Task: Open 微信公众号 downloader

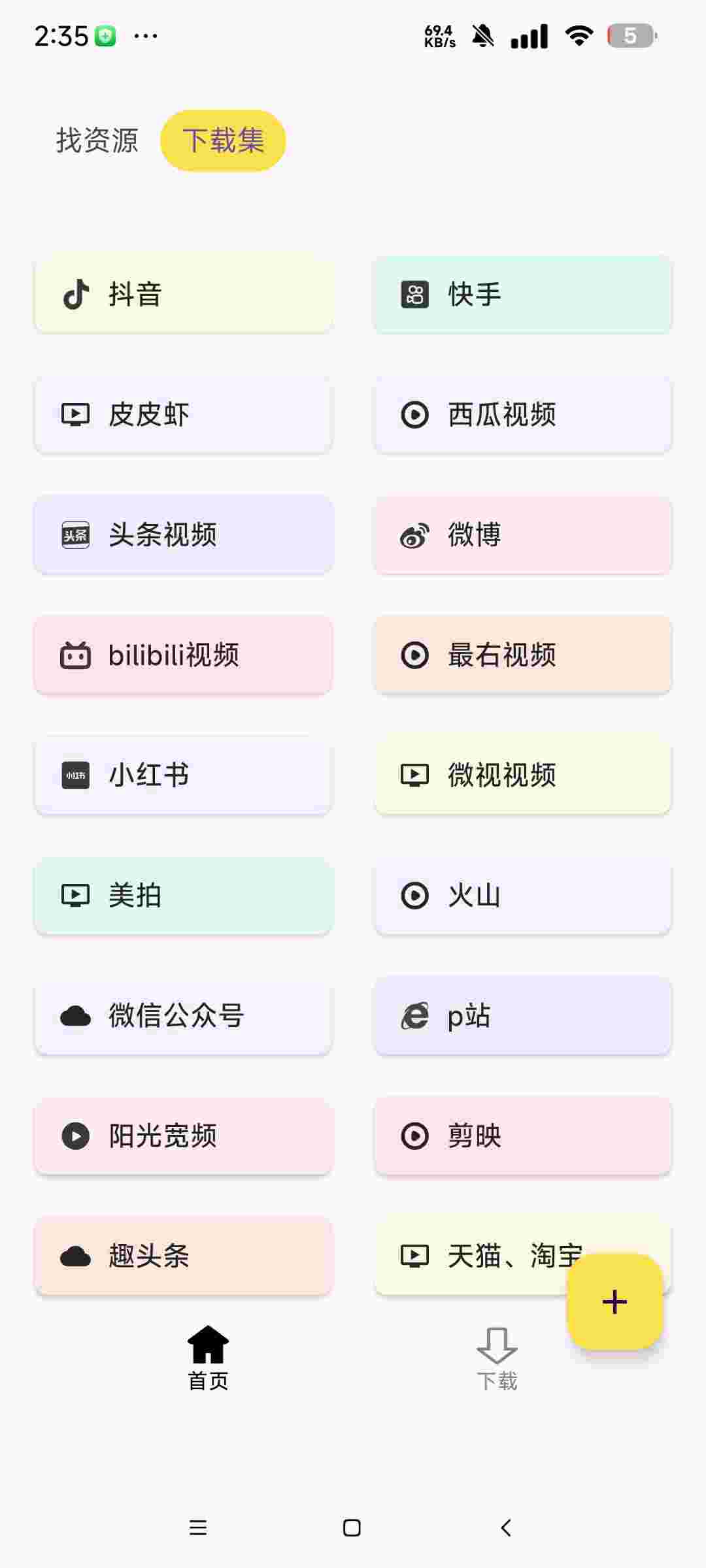Action: pos(183,1015)
